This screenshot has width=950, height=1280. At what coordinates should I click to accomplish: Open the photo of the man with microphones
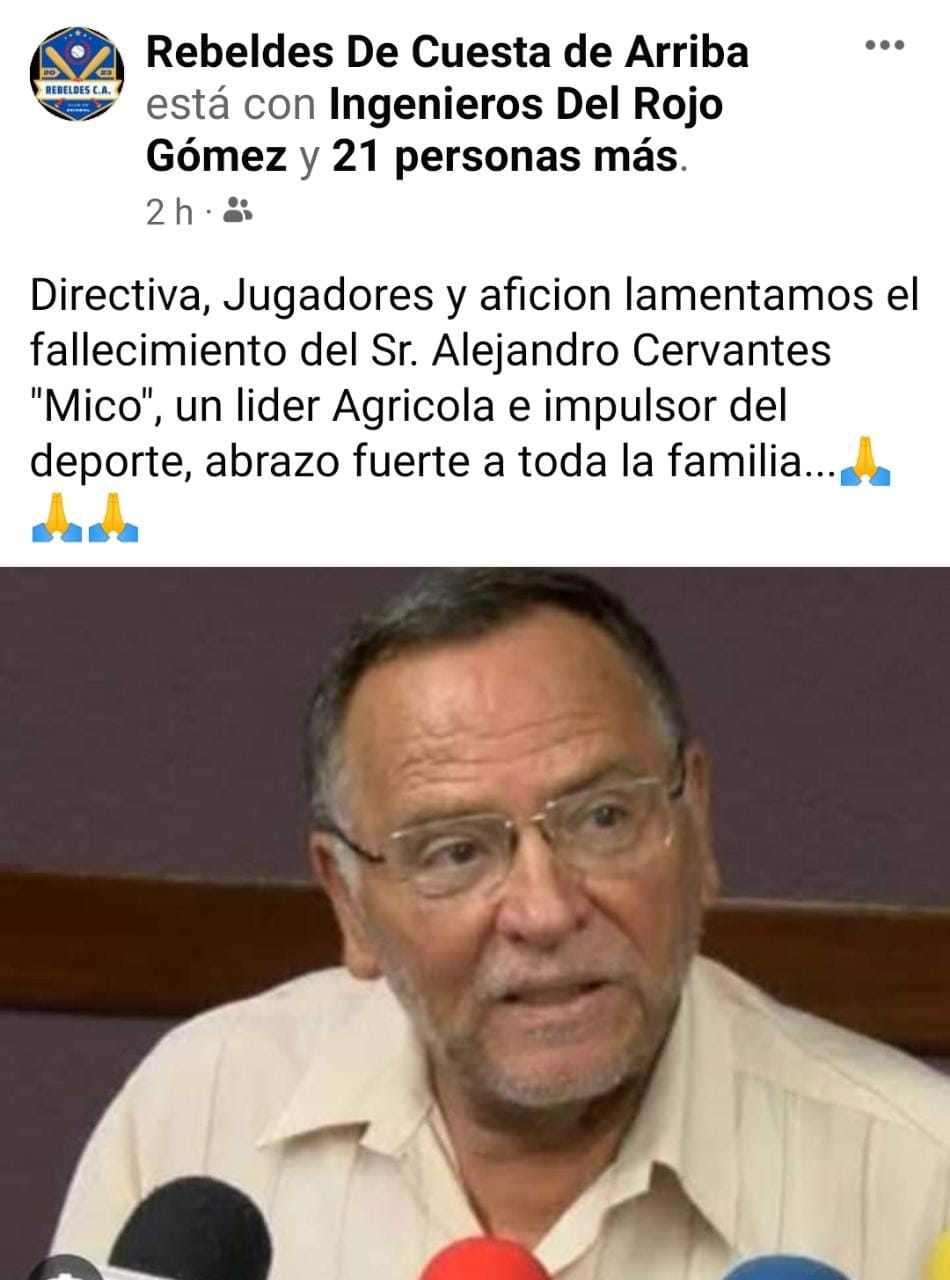[x=475, y=920]
